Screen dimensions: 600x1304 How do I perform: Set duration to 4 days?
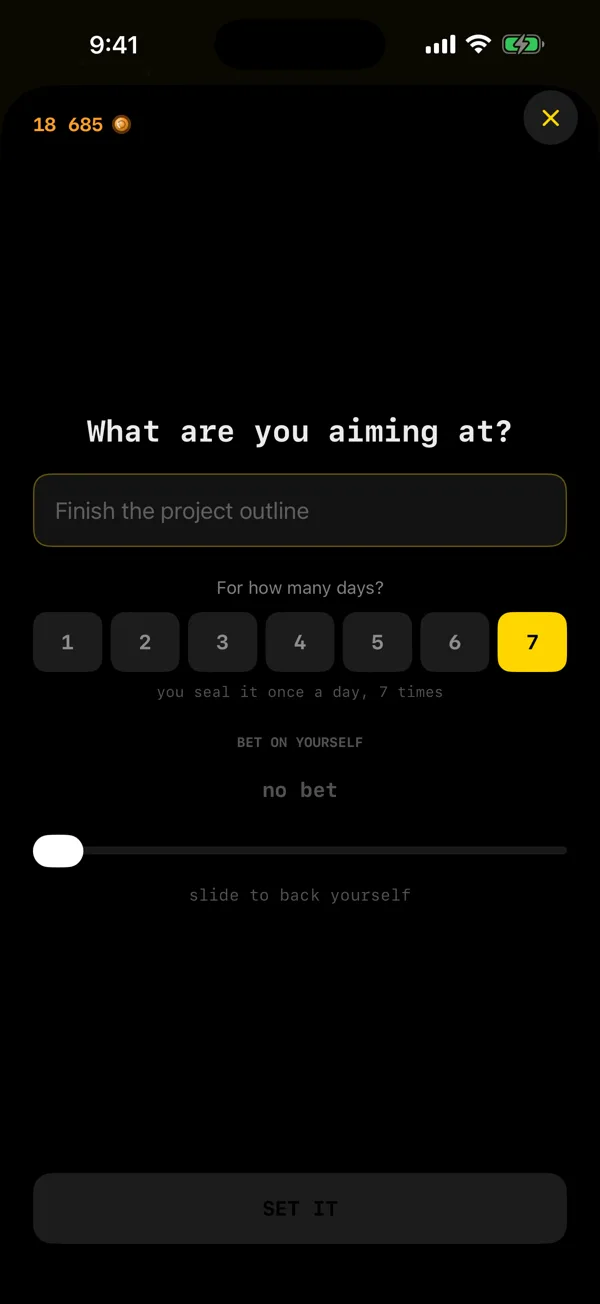tap(300, 642)
